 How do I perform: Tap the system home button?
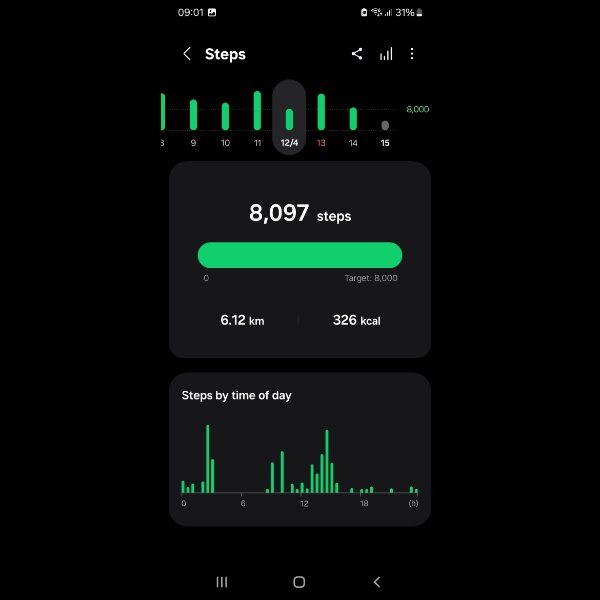299,582
